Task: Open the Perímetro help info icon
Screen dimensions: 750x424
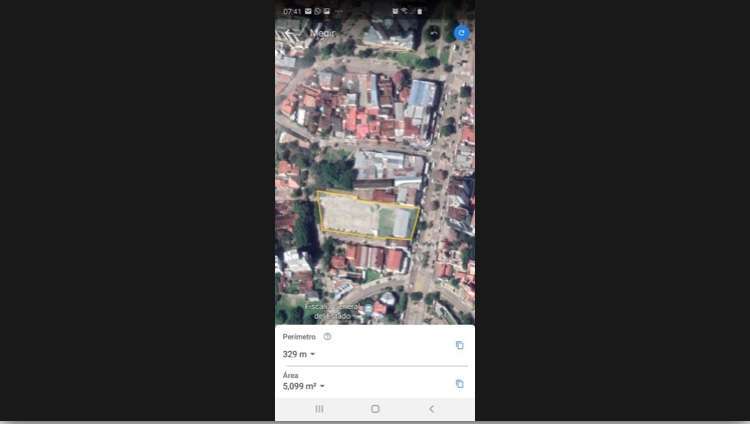Action: 327,337
